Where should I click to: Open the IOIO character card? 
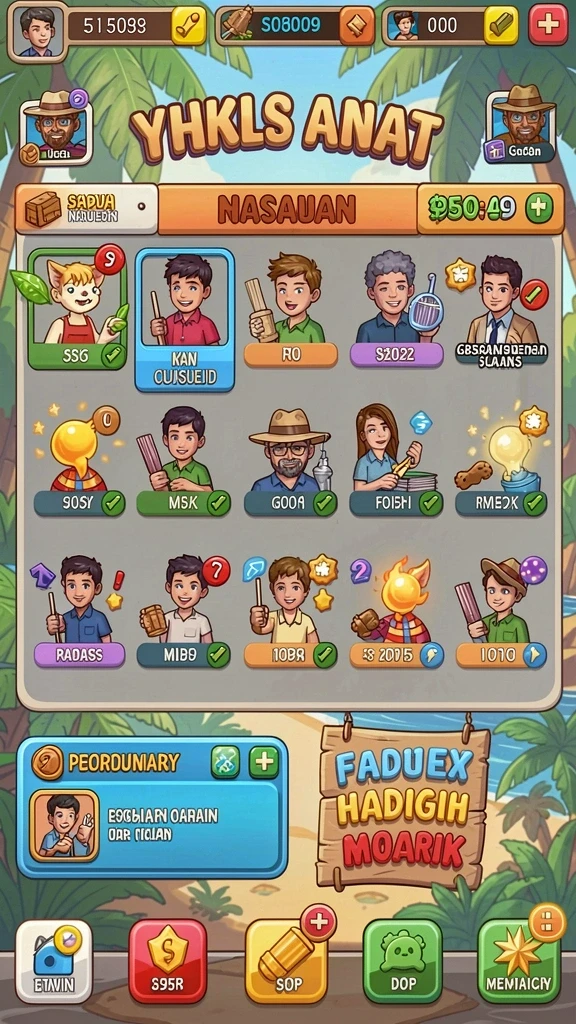coord(501,611)
